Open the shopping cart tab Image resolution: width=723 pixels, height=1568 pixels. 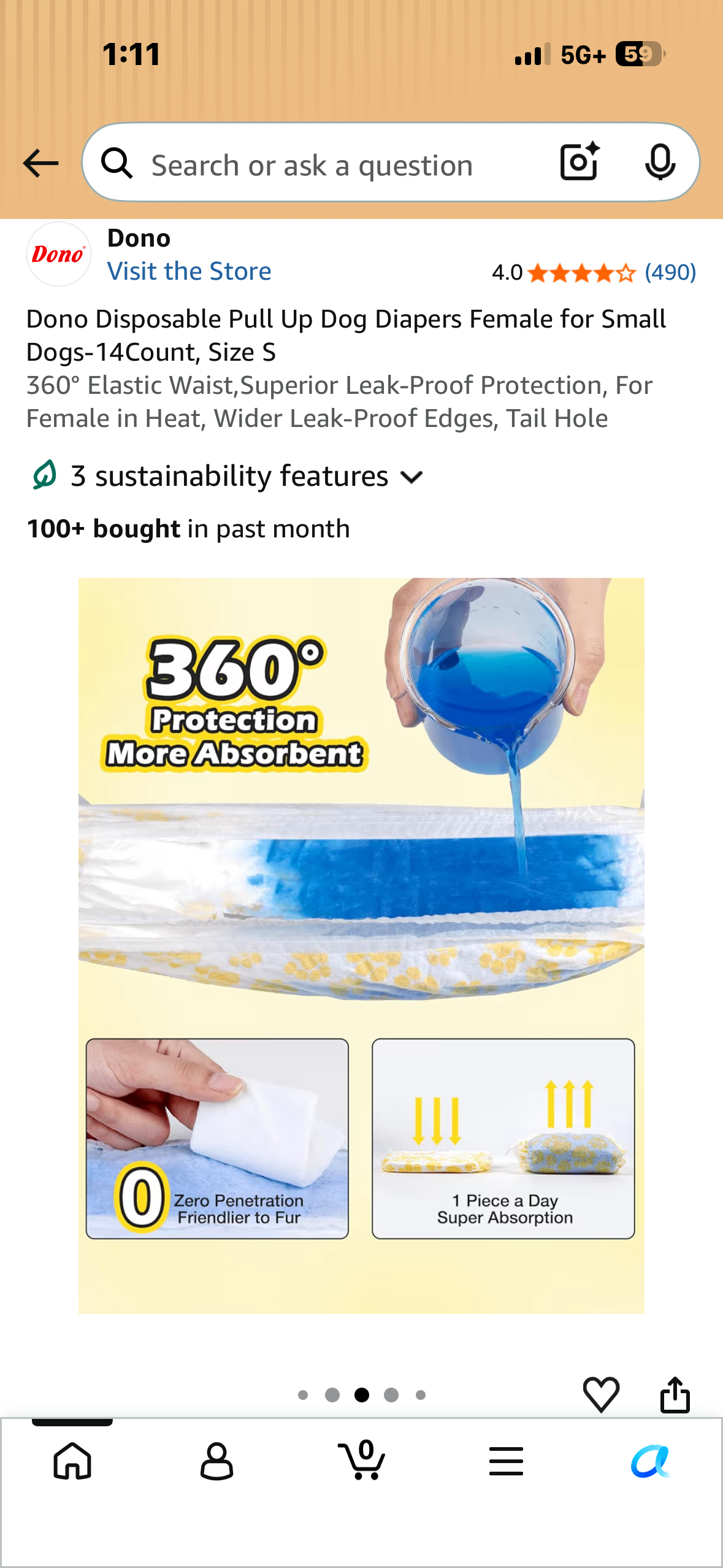(x=362, y=1459)
